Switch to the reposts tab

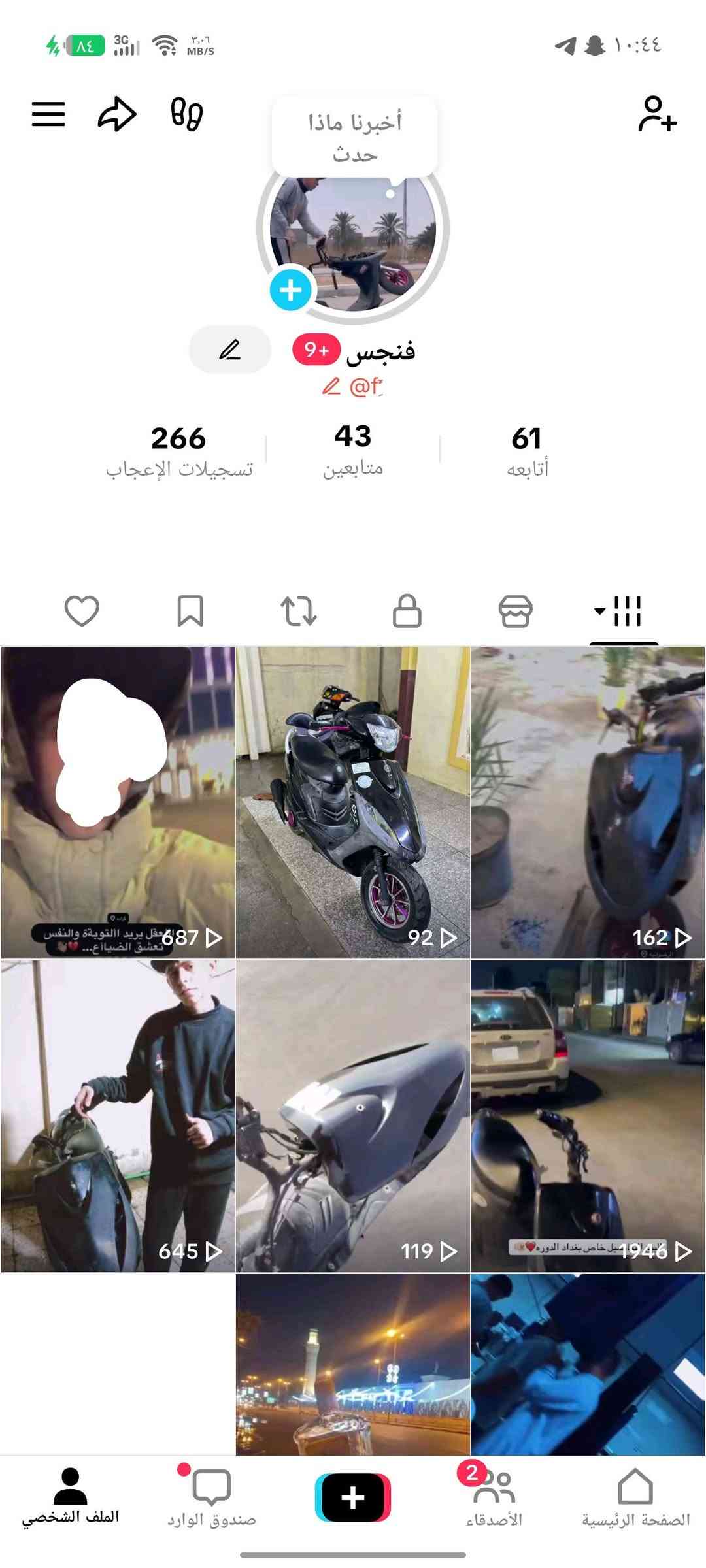coord(299,612)
